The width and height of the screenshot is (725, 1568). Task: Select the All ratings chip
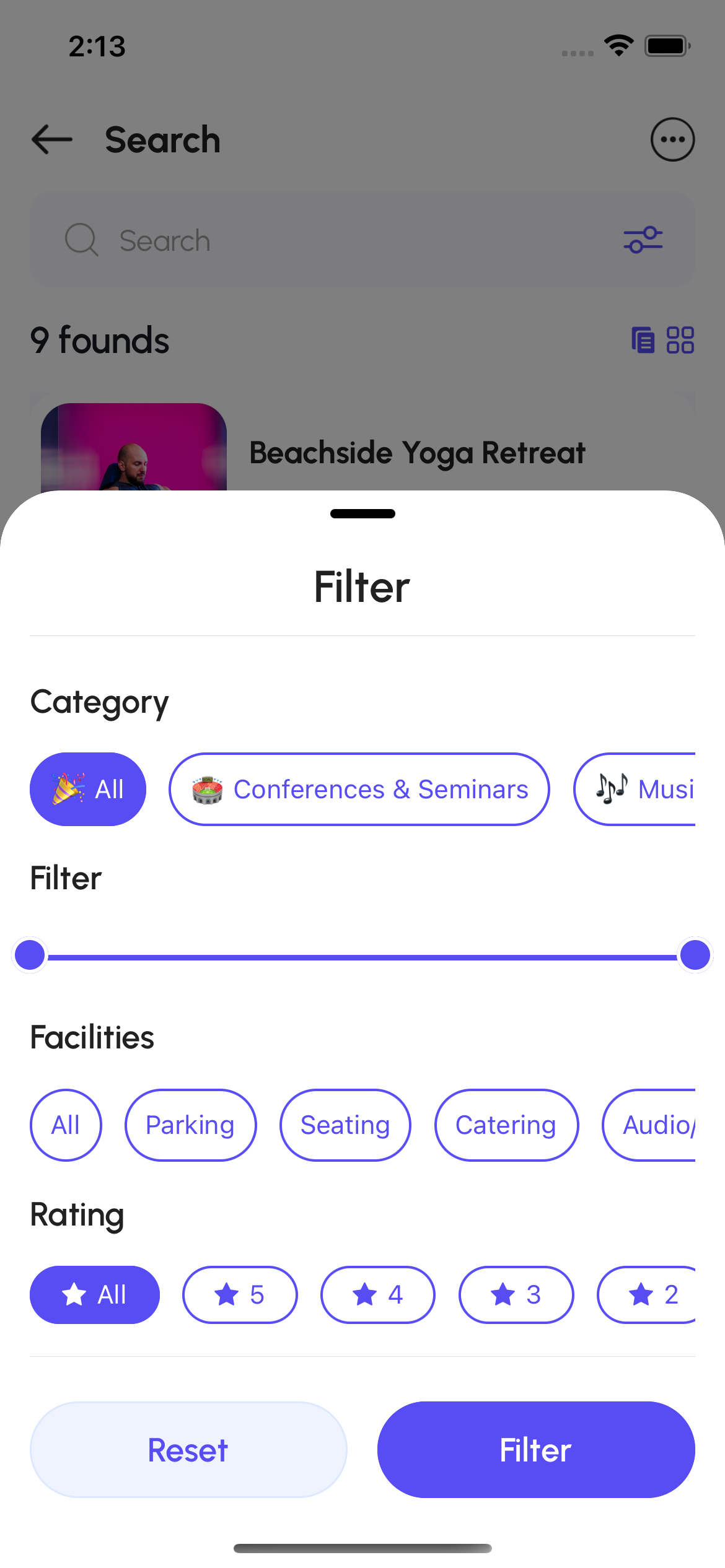(x=95, y=1294)
